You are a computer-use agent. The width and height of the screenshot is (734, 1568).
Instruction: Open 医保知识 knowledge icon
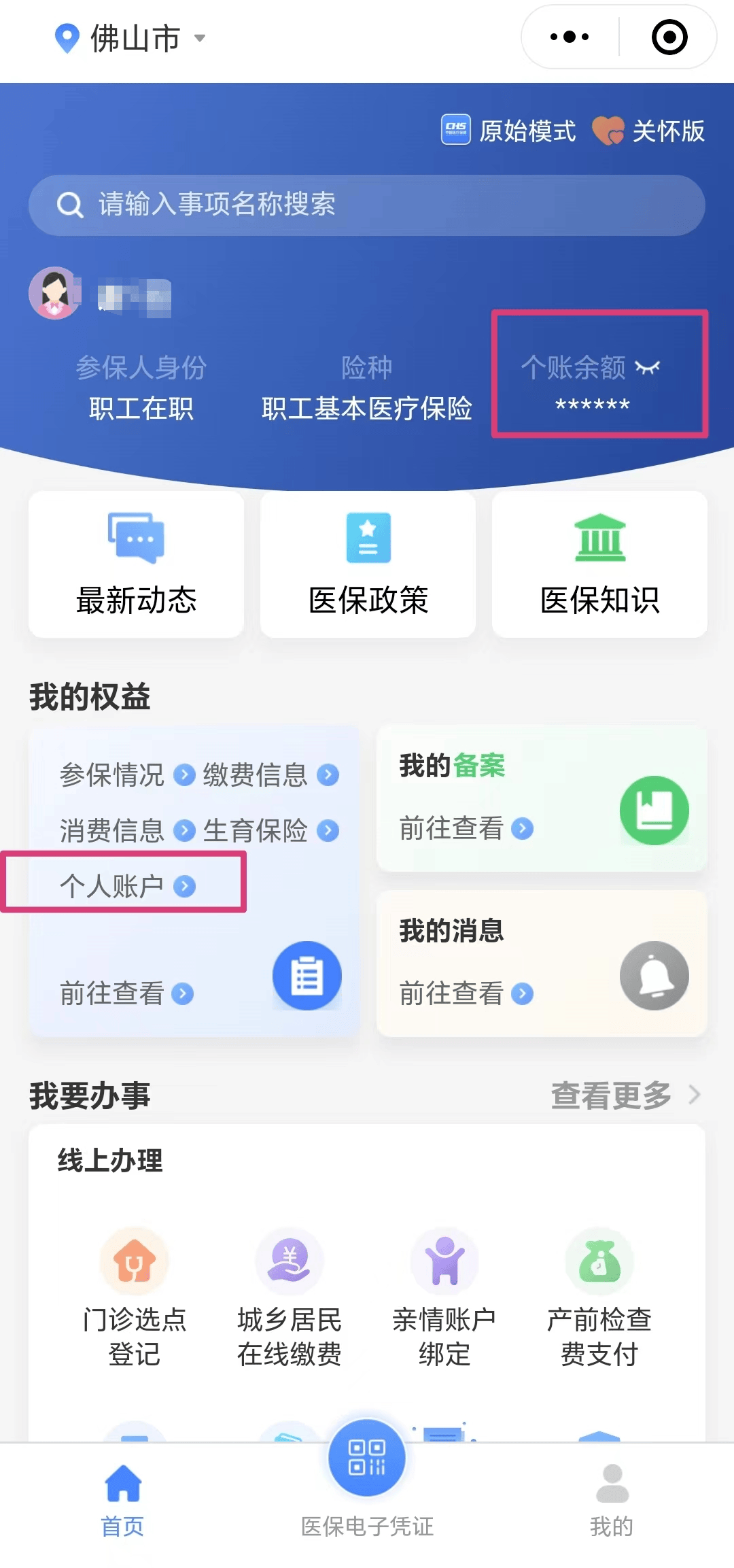point(599,564)
